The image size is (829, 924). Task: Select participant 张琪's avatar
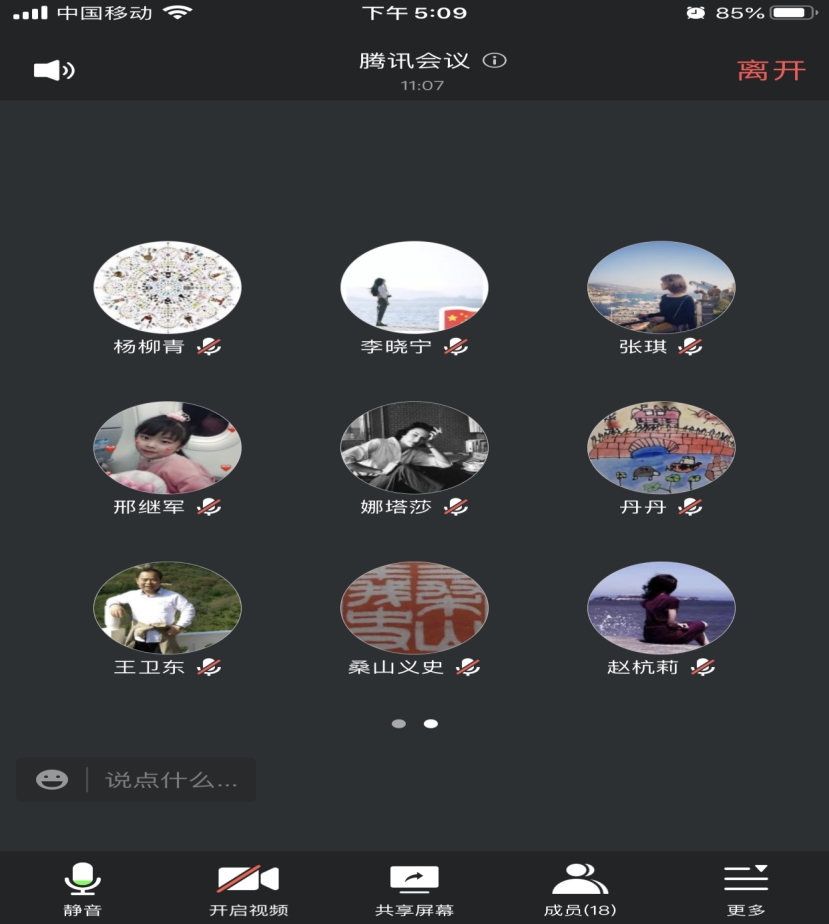point(661,287)
